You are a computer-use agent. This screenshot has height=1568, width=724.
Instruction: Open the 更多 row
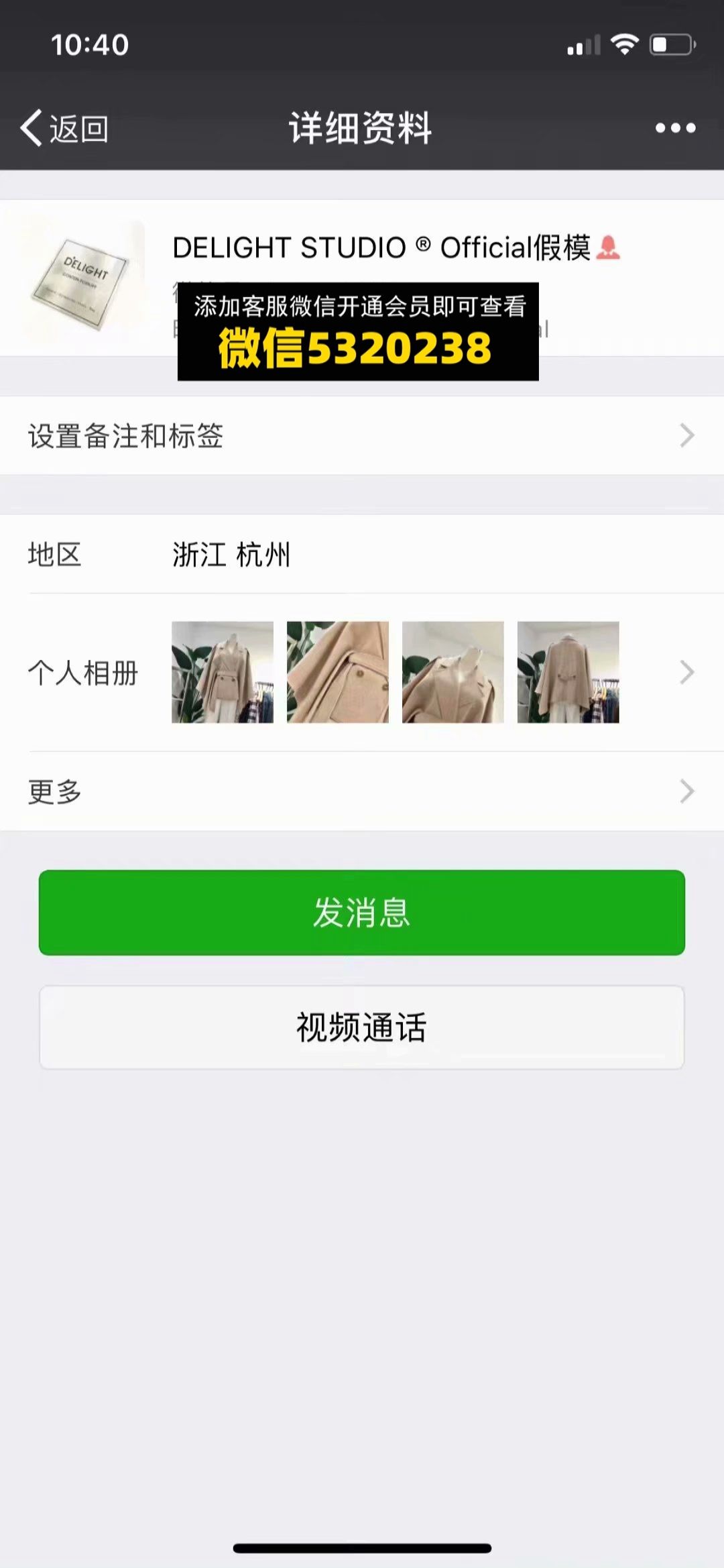click(x=362, y=791)
